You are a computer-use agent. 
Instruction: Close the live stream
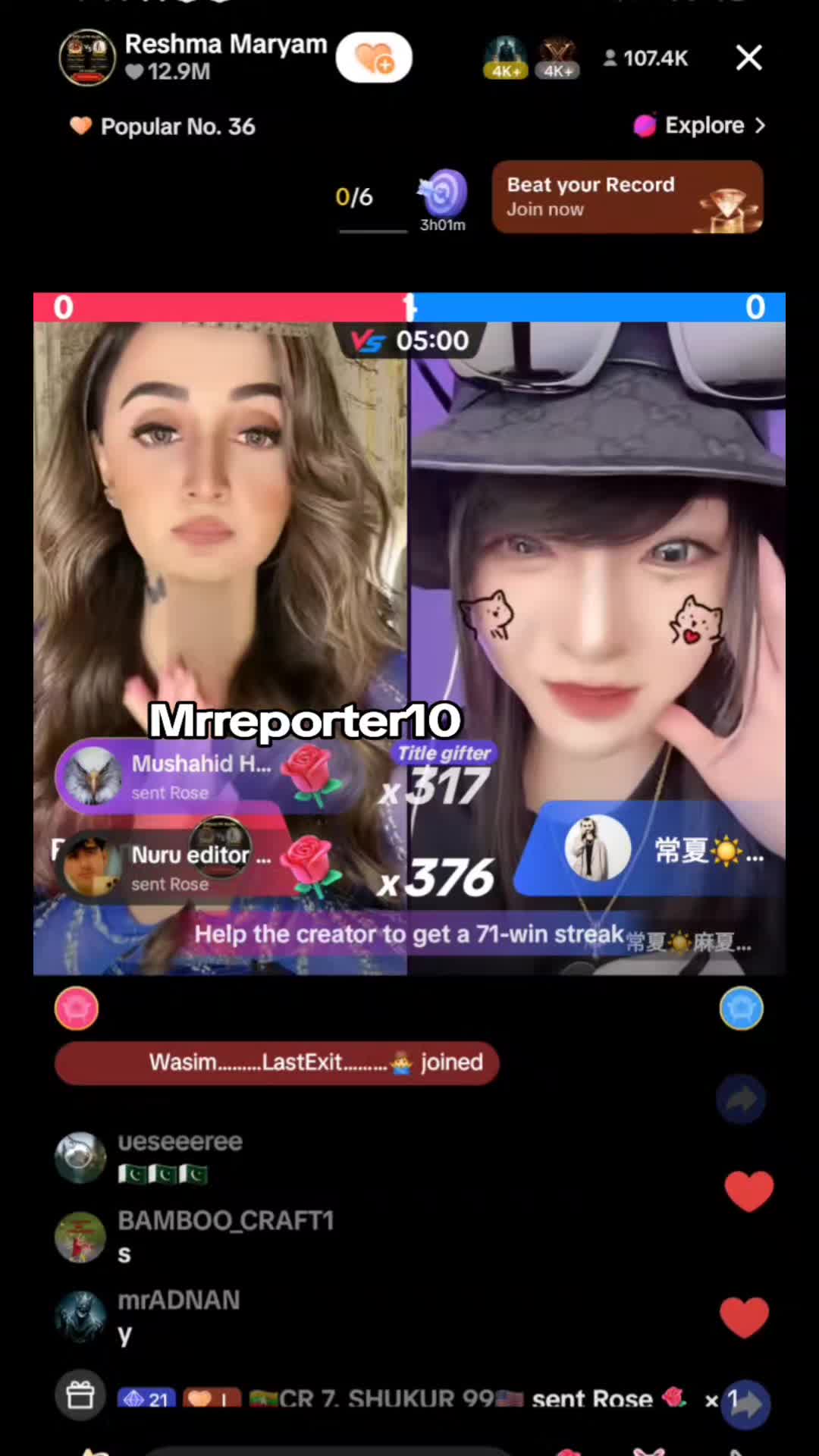click(748, 58)
